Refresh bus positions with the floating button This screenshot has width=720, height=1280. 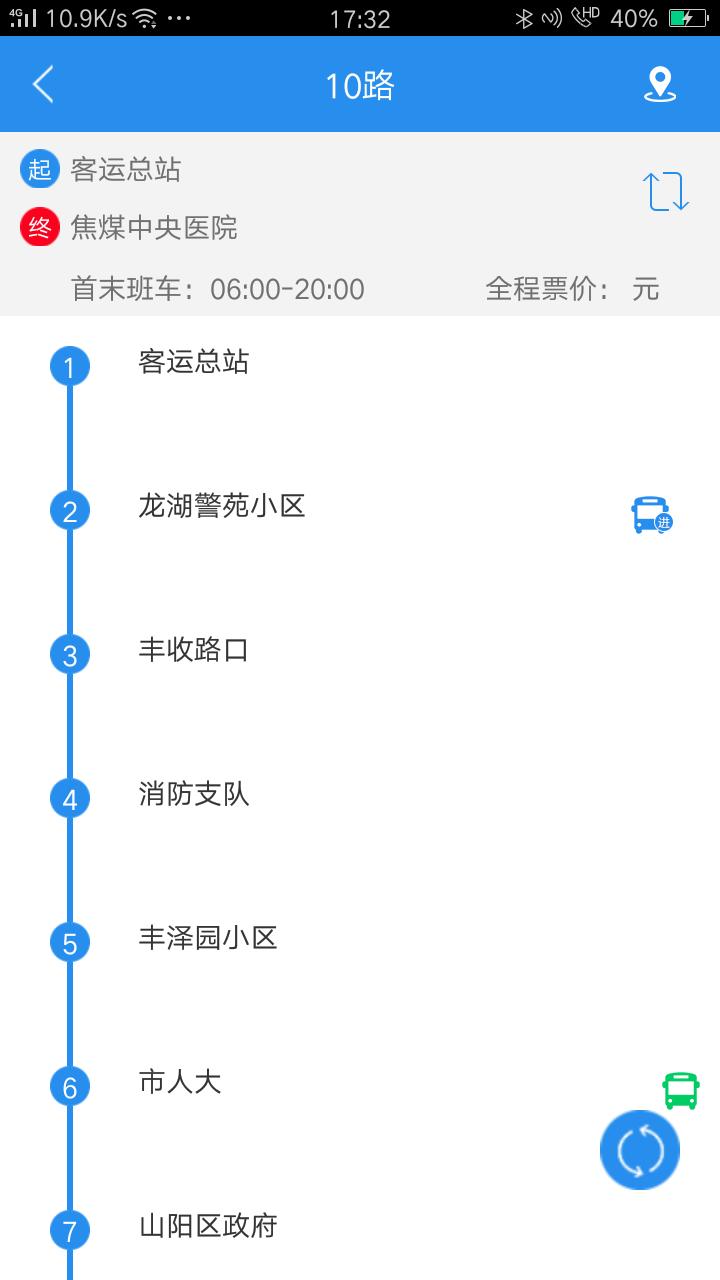[x=640, y=1150]
